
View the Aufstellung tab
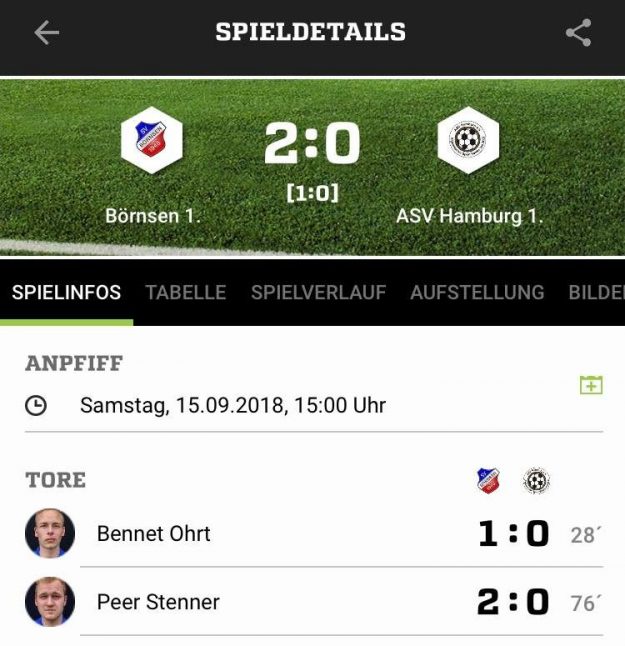click(x=477, y=293)
